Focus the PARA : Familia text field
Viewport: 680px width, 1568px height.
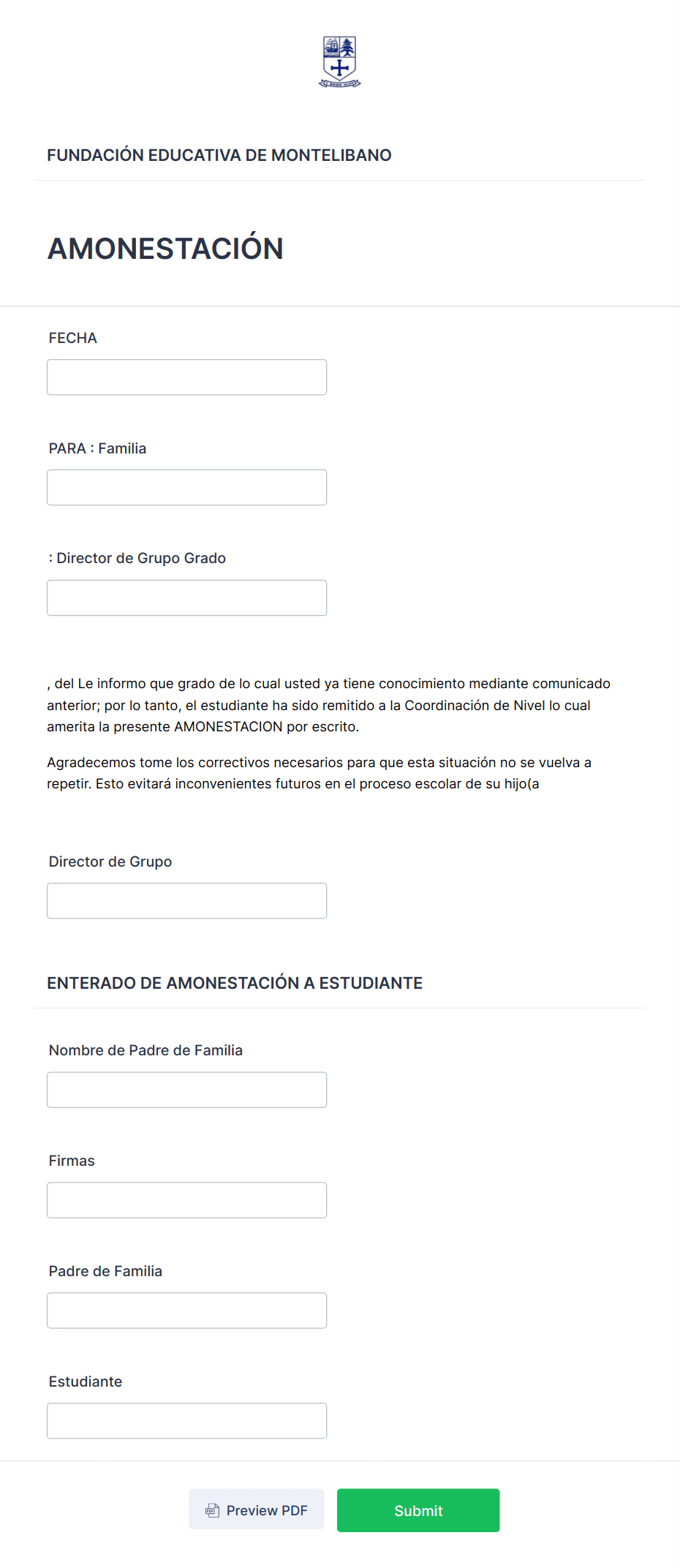click(186, 487)
